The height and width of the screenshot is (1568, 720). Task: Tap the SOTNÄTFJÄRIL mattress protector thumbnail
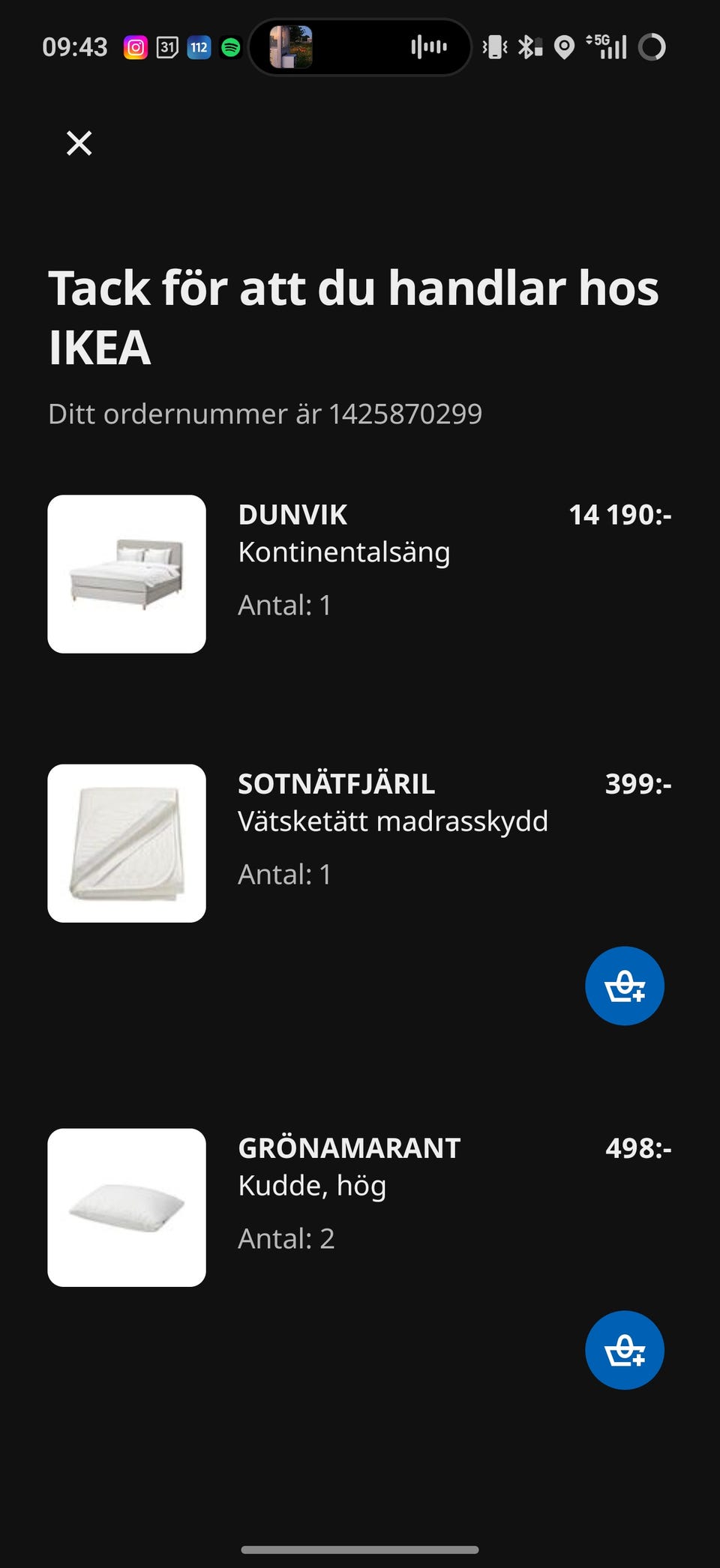(x=127, y=841)
